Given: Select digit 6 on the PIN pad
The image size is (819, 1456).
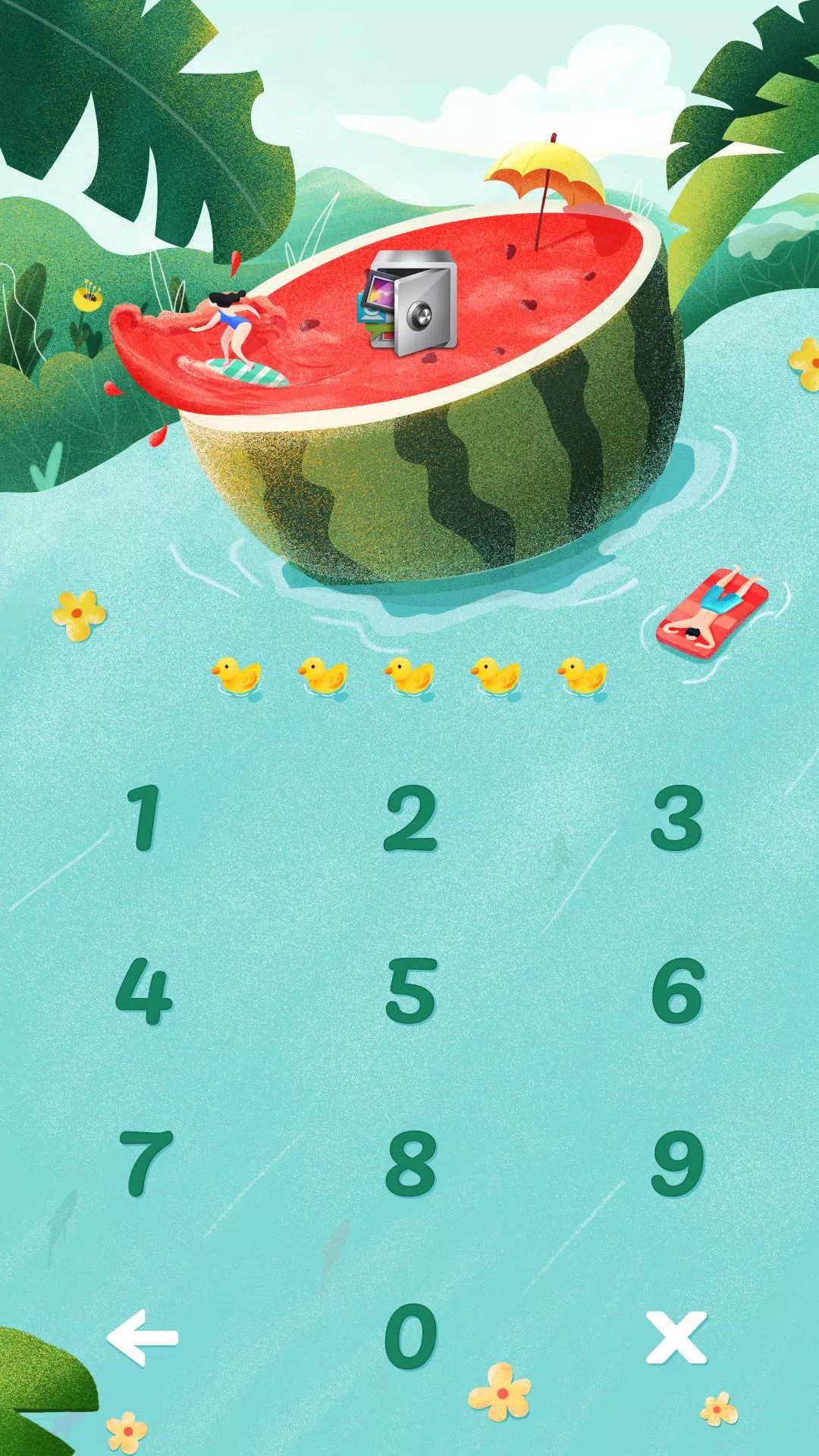Looking at the screenshot, I should click(x=677, y=990).
